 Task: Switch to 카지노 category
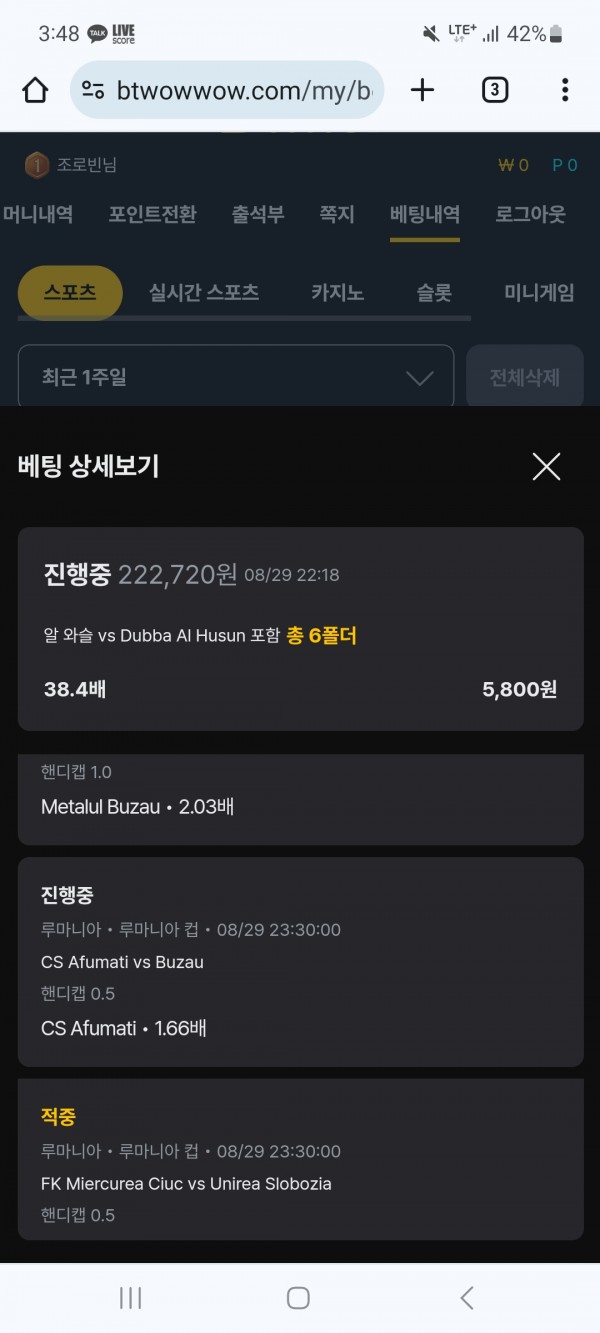337,292
